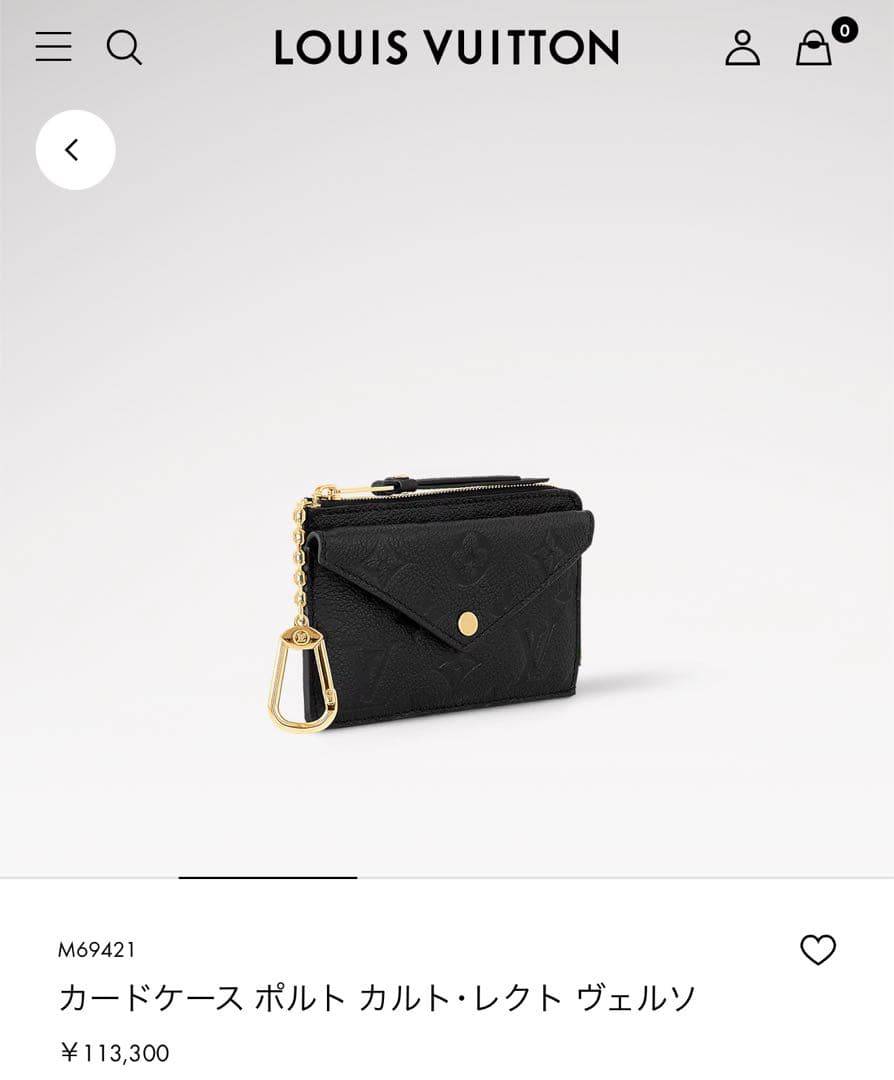The image size is (894, 1080).
Task: Open the search icon
Action: pyautogui.click(x=124, y=47)
